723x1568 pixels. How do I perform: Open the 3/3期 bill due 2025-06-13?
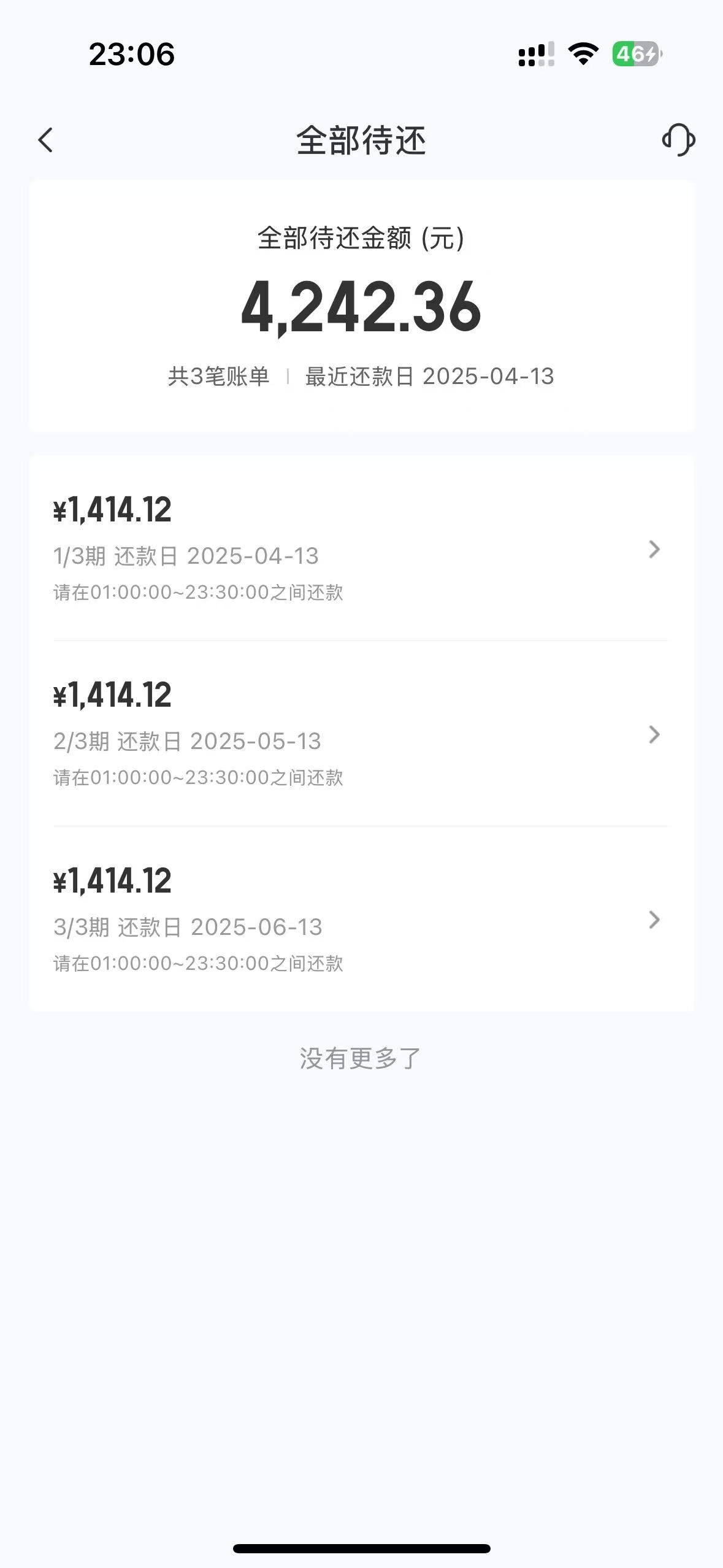click(x=361, y=919)
